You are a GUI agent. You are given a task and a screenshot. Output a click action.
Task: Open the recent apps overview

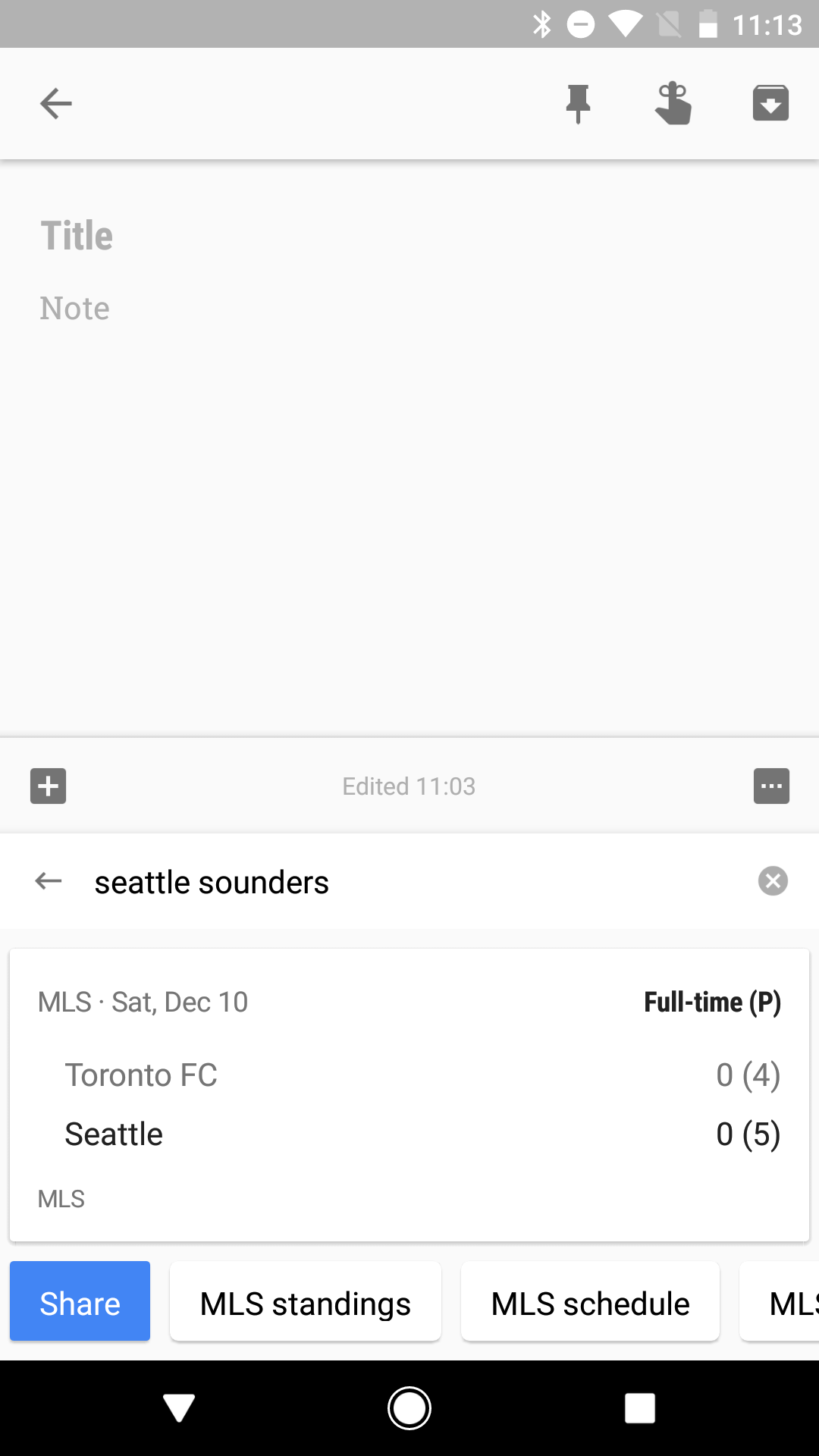(639, 1408)
